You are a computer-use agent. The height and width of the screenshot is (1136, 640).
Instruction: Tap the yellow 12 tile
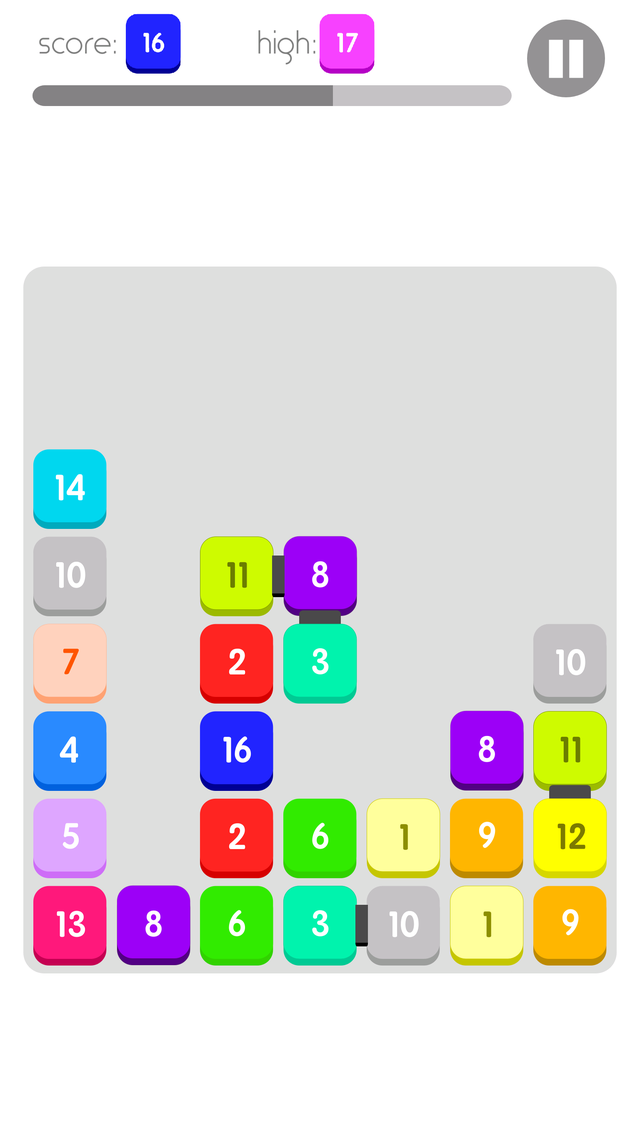(x=570, y=838)
